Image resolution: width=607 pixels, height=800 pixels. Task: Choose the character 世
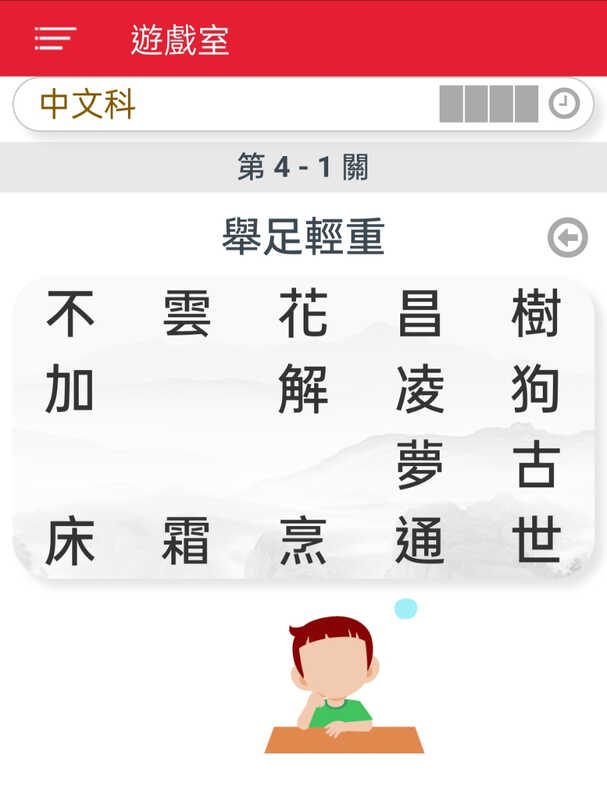pyautogui.click(x=536, y=542)
